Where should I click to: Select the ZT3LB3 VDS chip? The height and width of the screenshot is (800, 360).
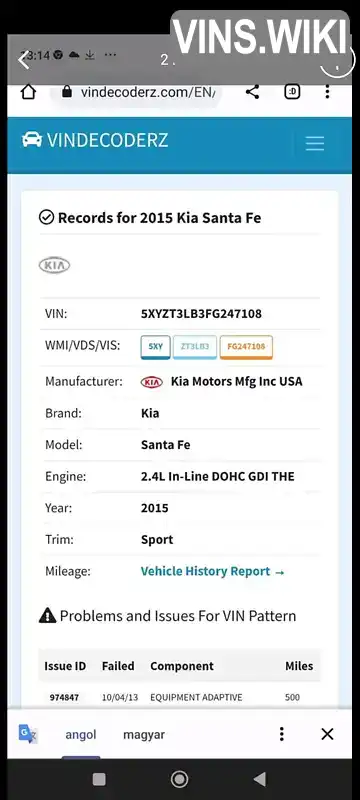(195, 347)
